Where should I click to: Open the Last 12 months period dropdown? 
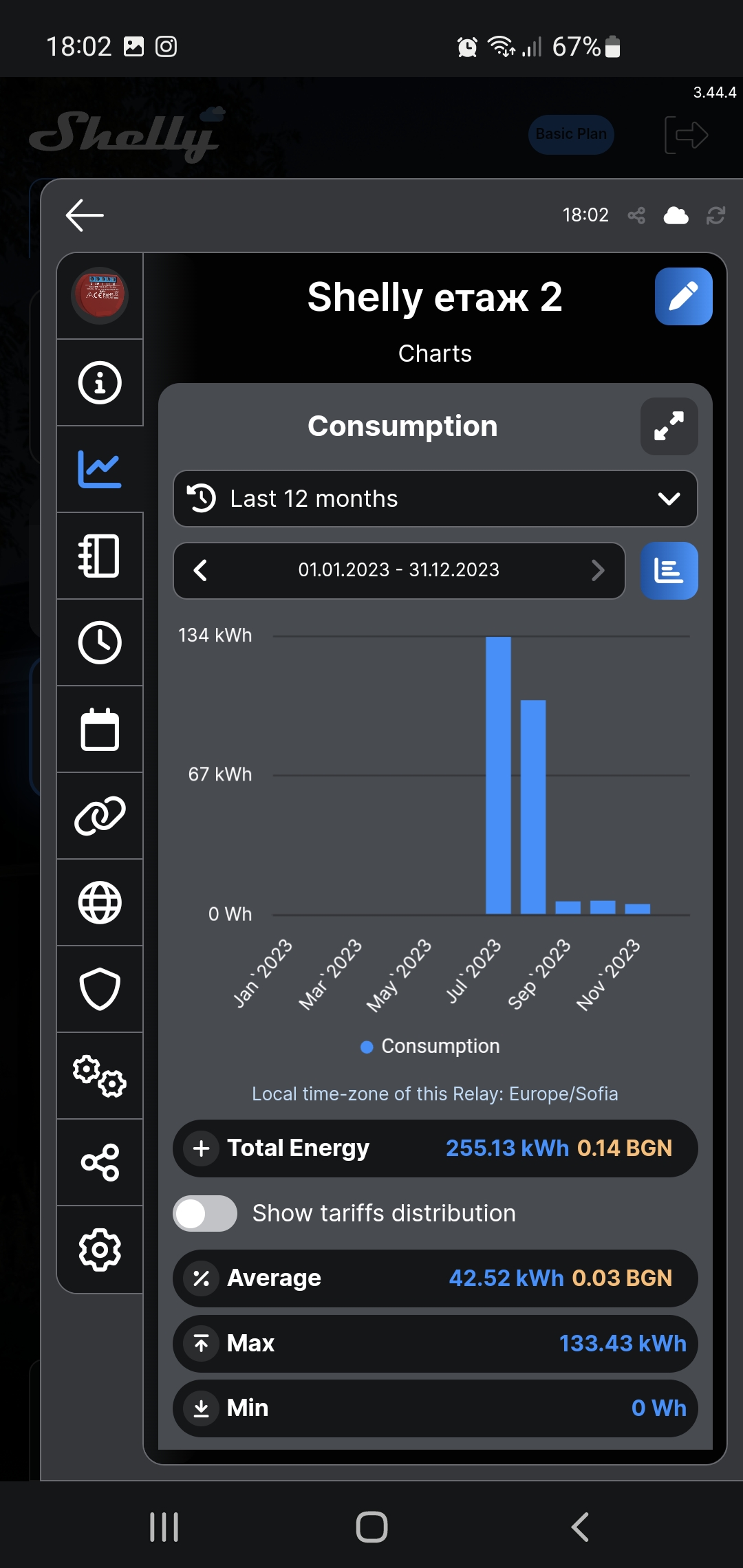(x=435, y=499)
